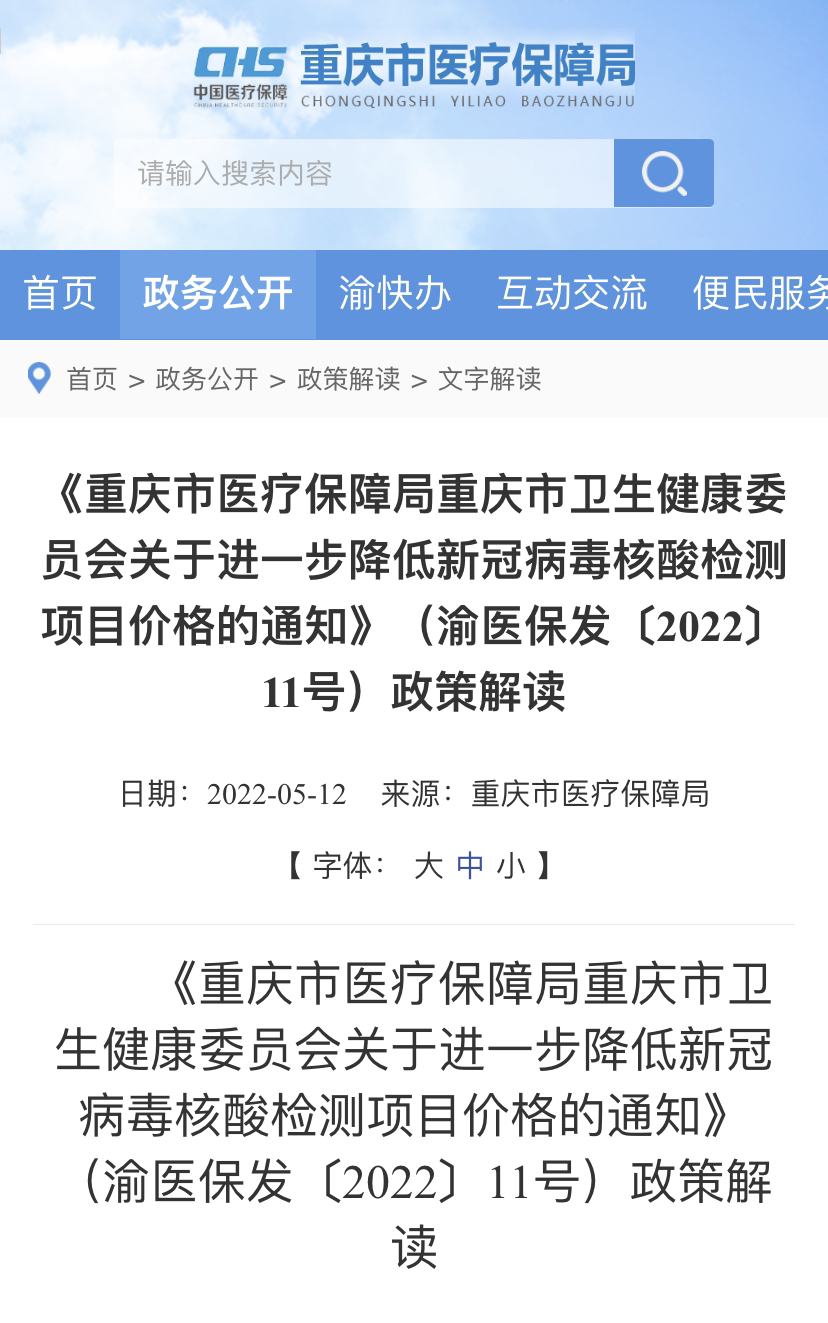Set font size to 中
828x1323 pixels.
pos(470,865)
